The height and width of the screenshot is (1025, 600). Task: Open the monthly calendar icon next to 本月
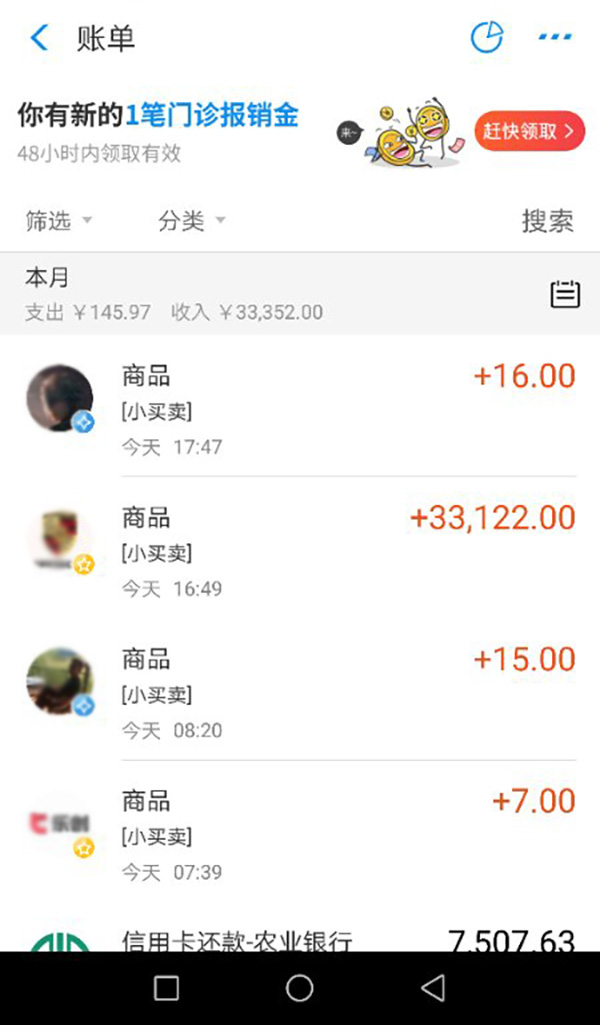pos(565,294)
